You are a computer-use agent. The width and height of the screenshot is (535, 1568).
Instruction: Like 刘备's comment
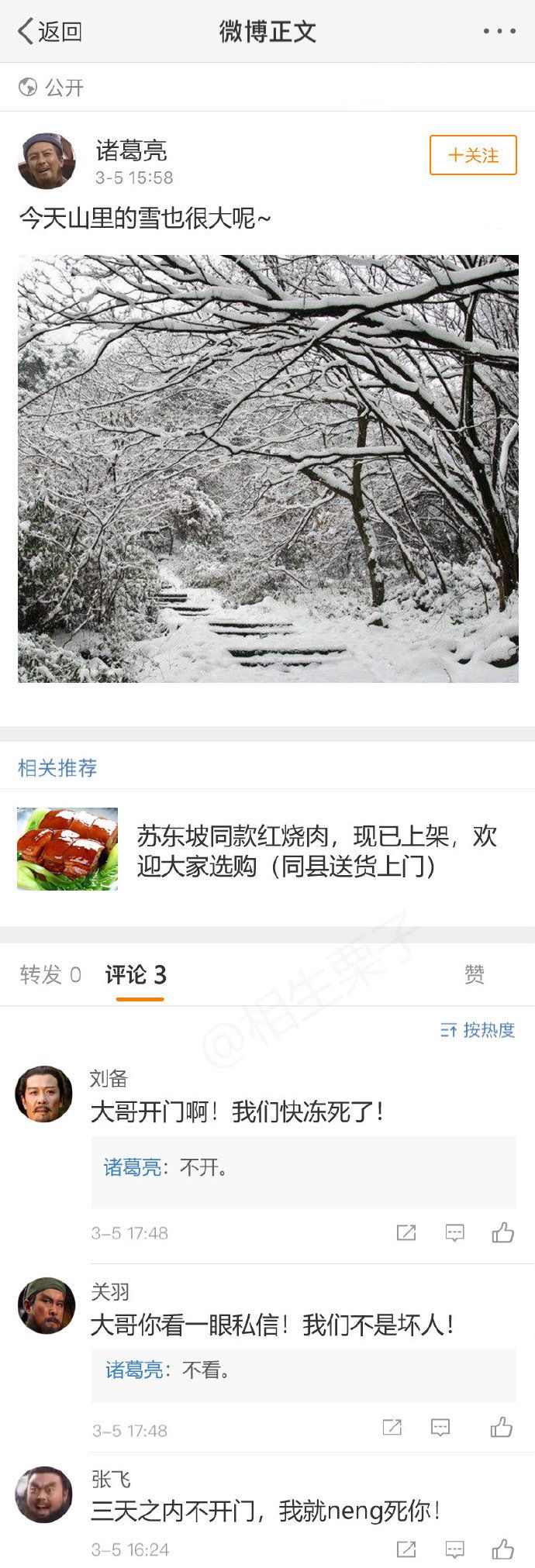[x=502, y=1232]
